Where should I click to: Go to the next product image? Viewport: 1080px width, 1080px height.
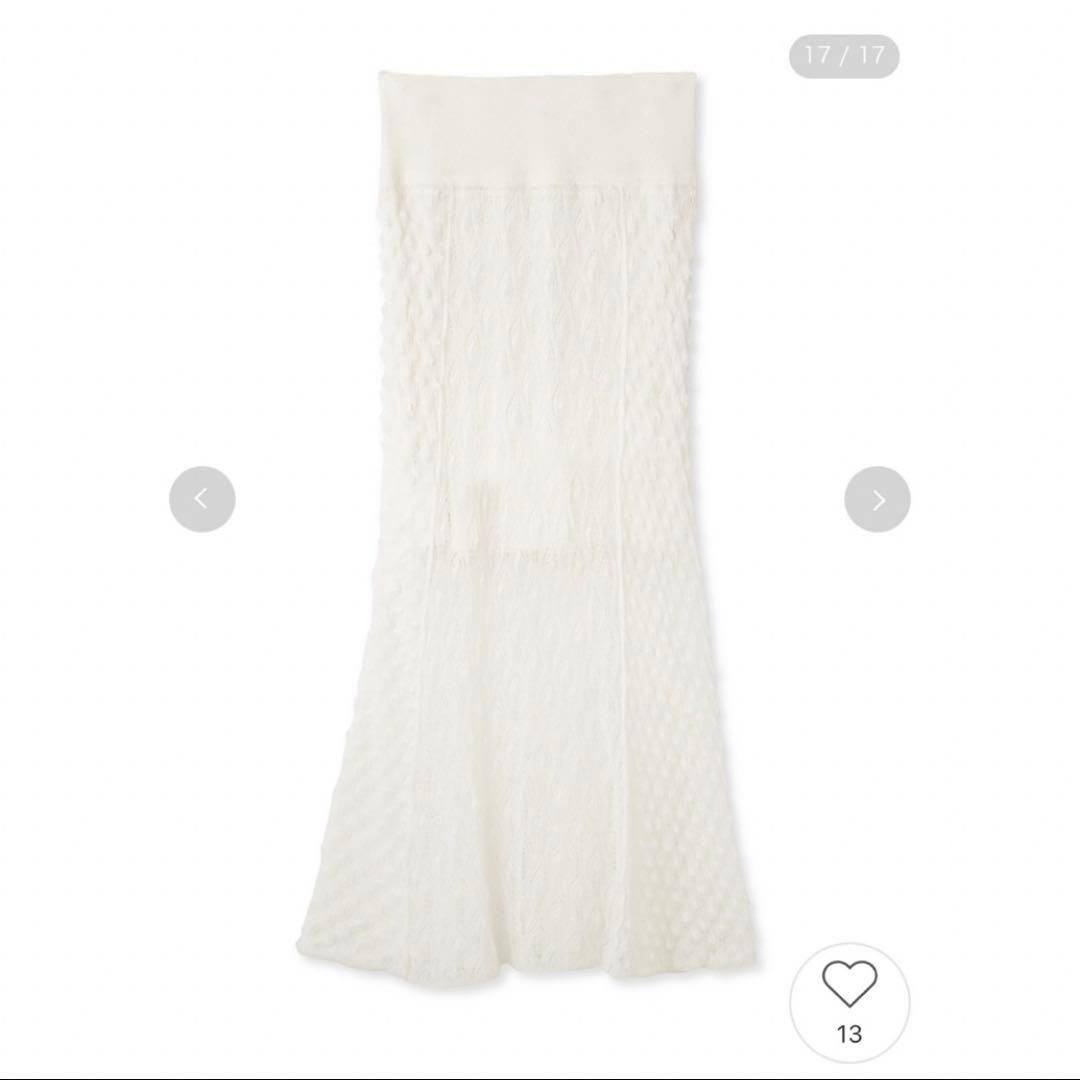877,499
